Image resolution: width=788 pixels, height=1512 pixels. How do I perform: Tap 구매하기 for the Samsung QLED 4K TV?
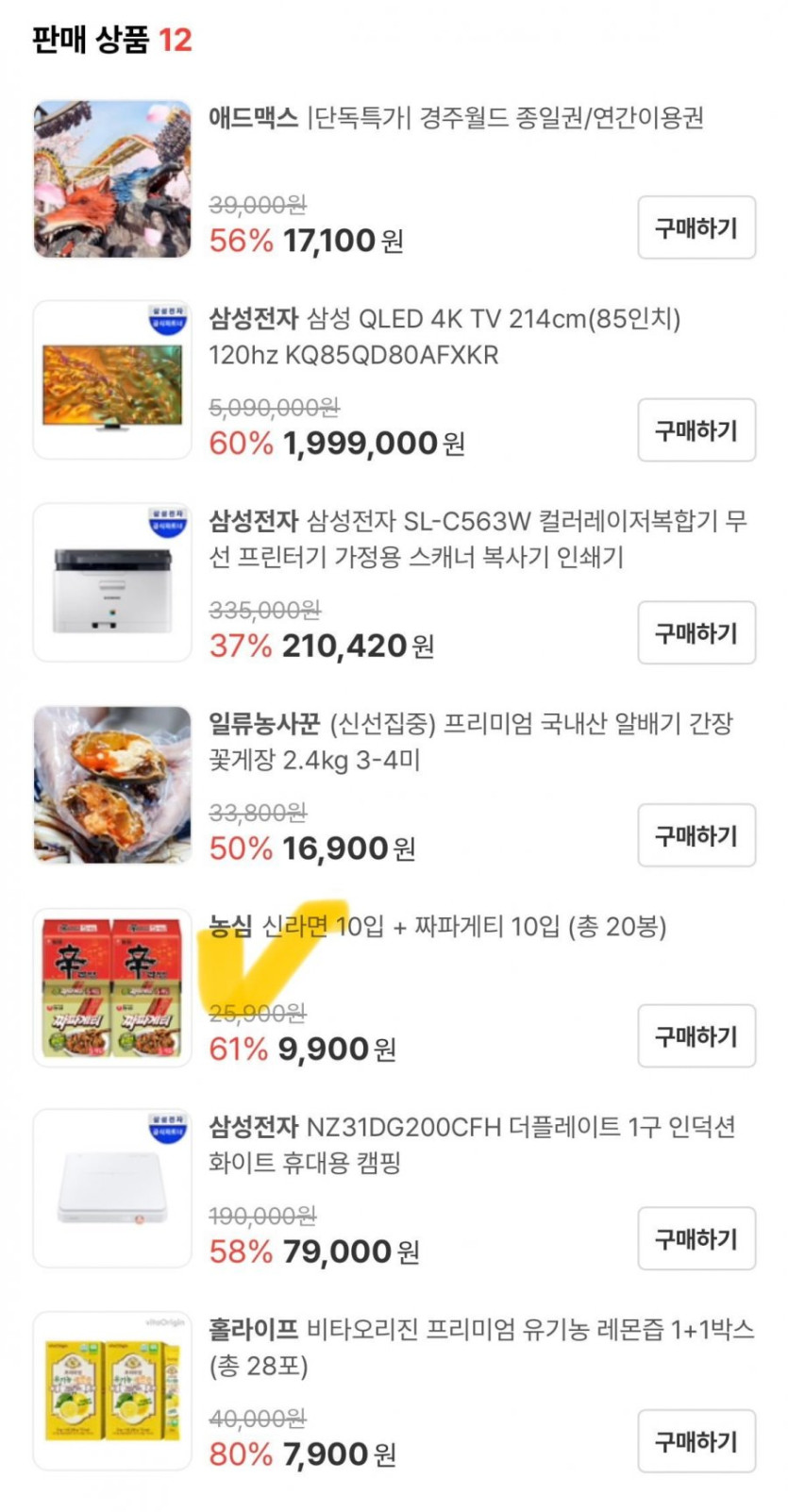696,430
